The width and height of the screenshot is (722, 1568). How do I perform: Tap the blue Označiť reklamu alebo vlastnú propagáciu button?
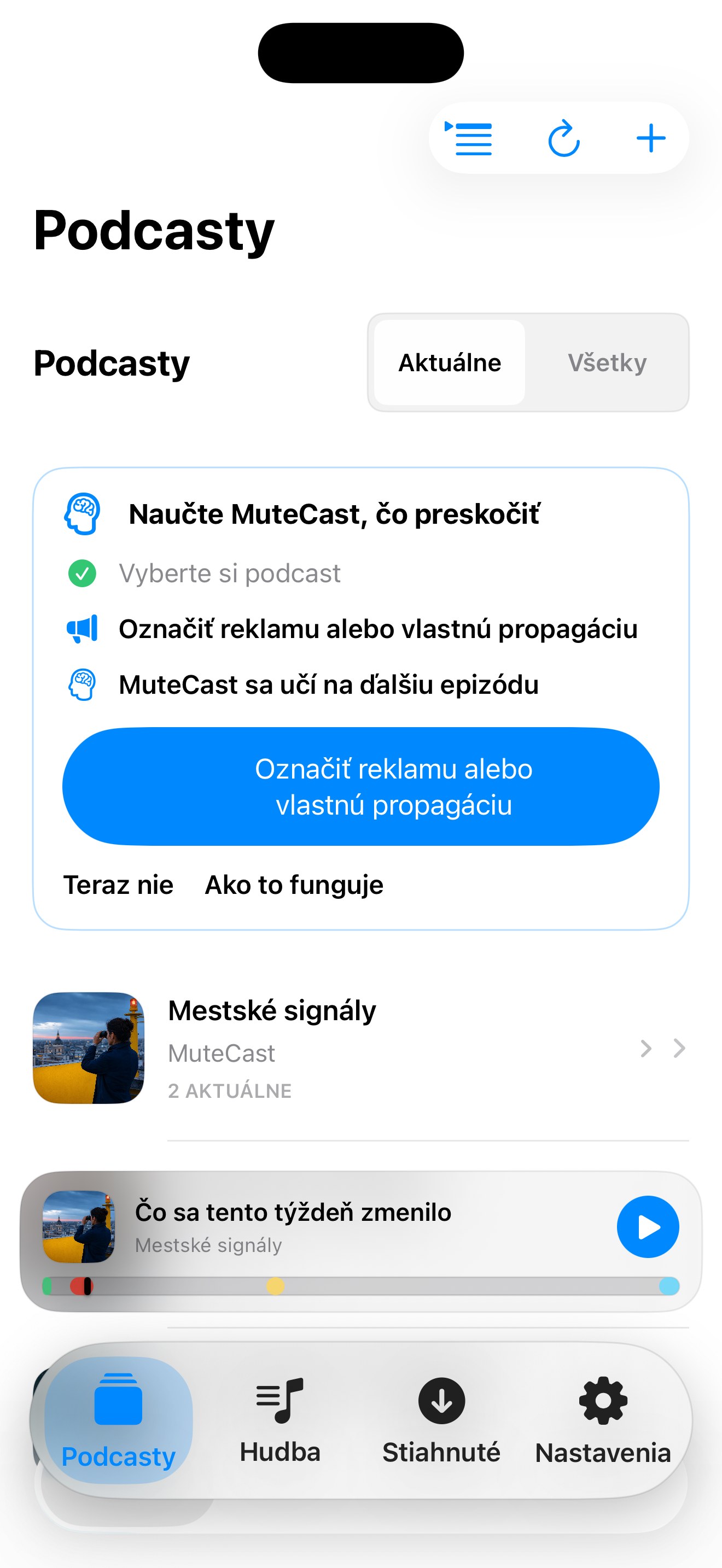tap(360, 786)
